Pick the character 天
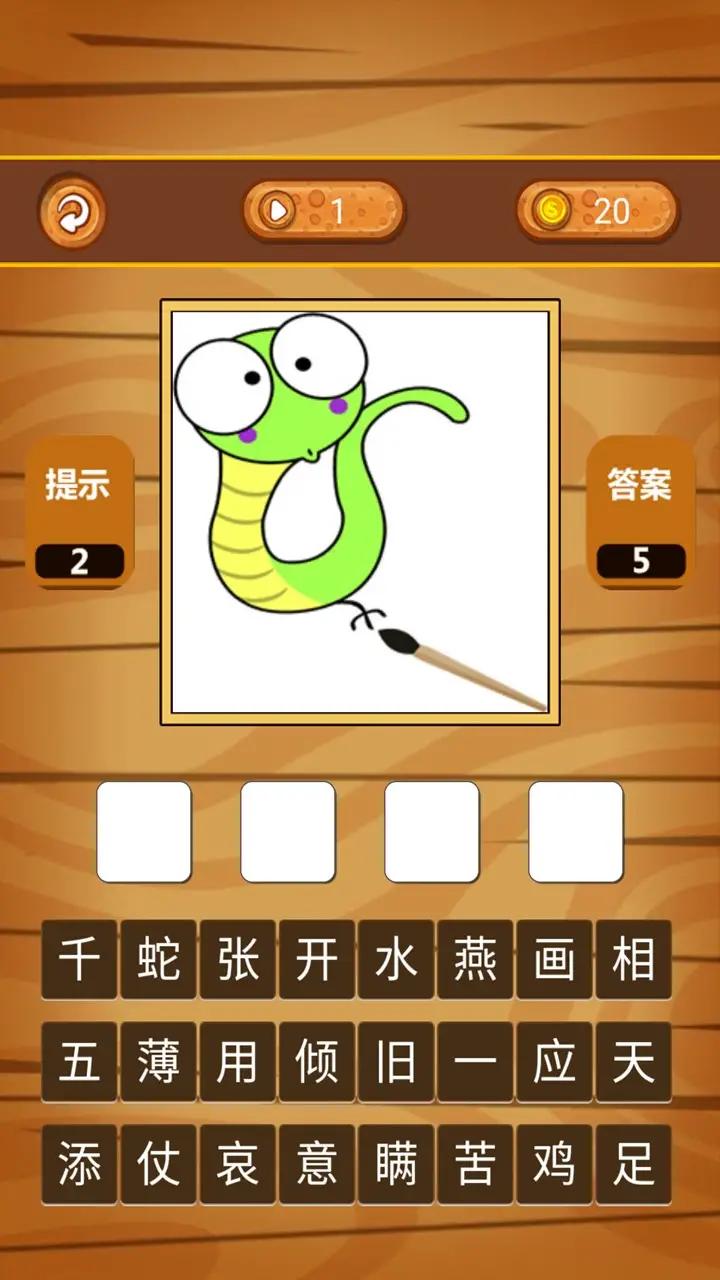Image resolution: width=720 pixels, height=1280 pixels. pyautogui.click(x=633, y=1062)
